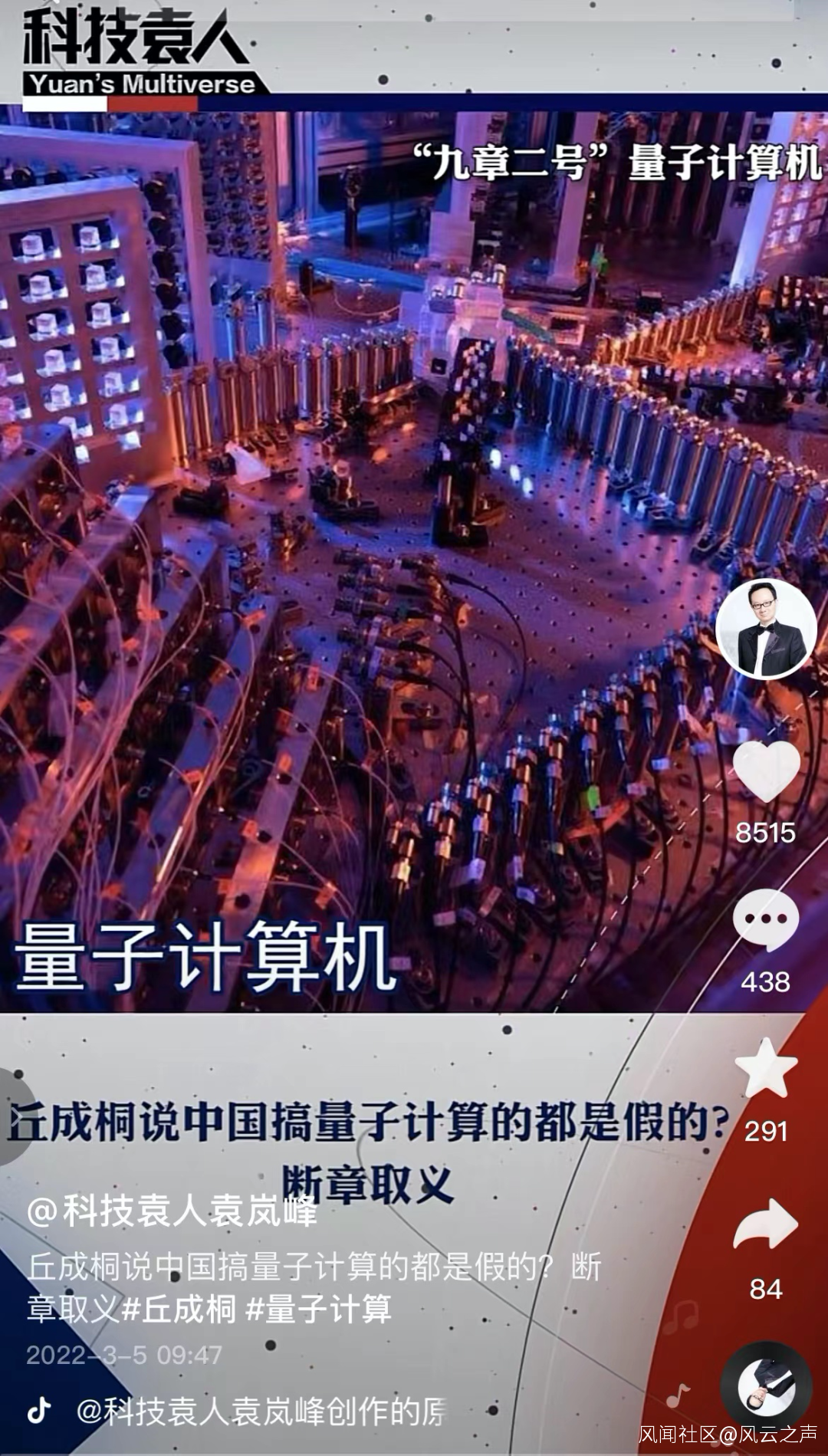Image resolution: width=828 pixels, height=1456 pixels.
Task: Share this video using the arrow icon
Action: [x=765, y=1225]
